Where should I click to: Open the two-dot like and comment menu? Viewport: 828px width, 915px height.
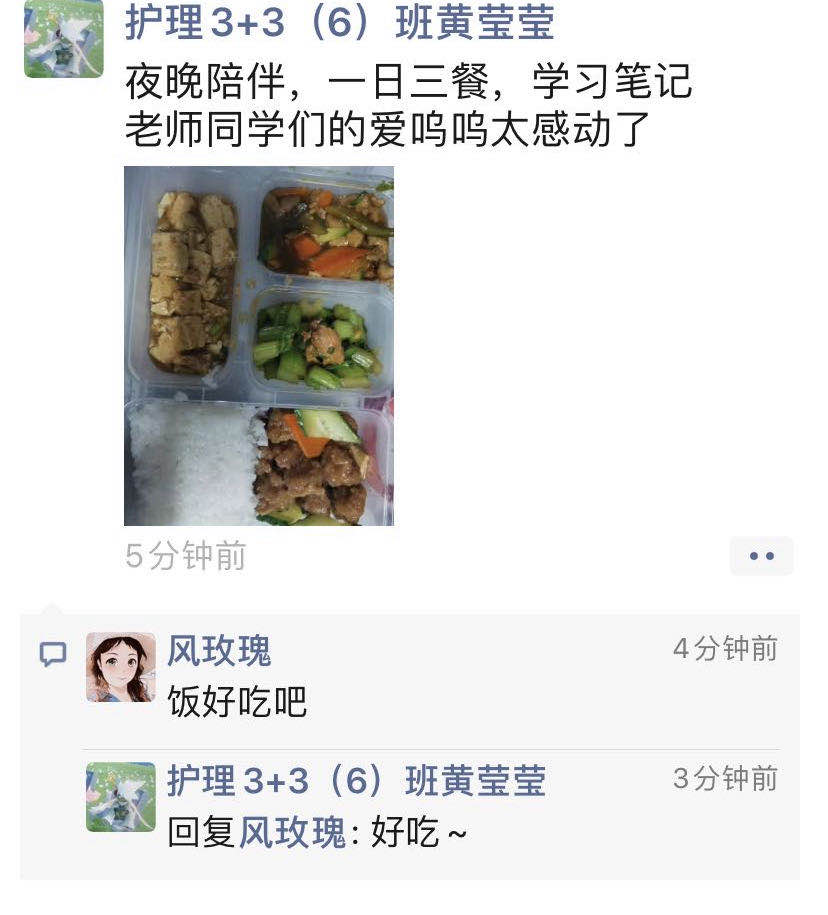tap(761, 557)
